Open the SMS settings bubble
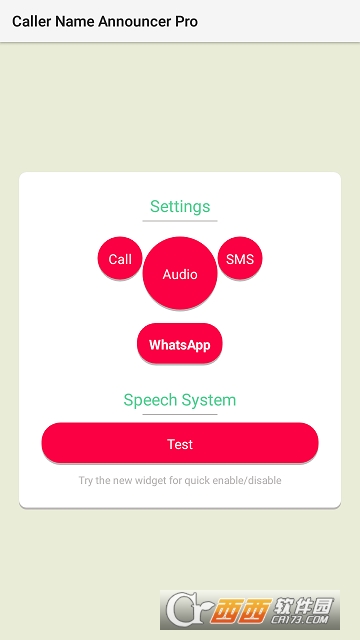This screenshot has height=640, width=360. coord(240,258)
